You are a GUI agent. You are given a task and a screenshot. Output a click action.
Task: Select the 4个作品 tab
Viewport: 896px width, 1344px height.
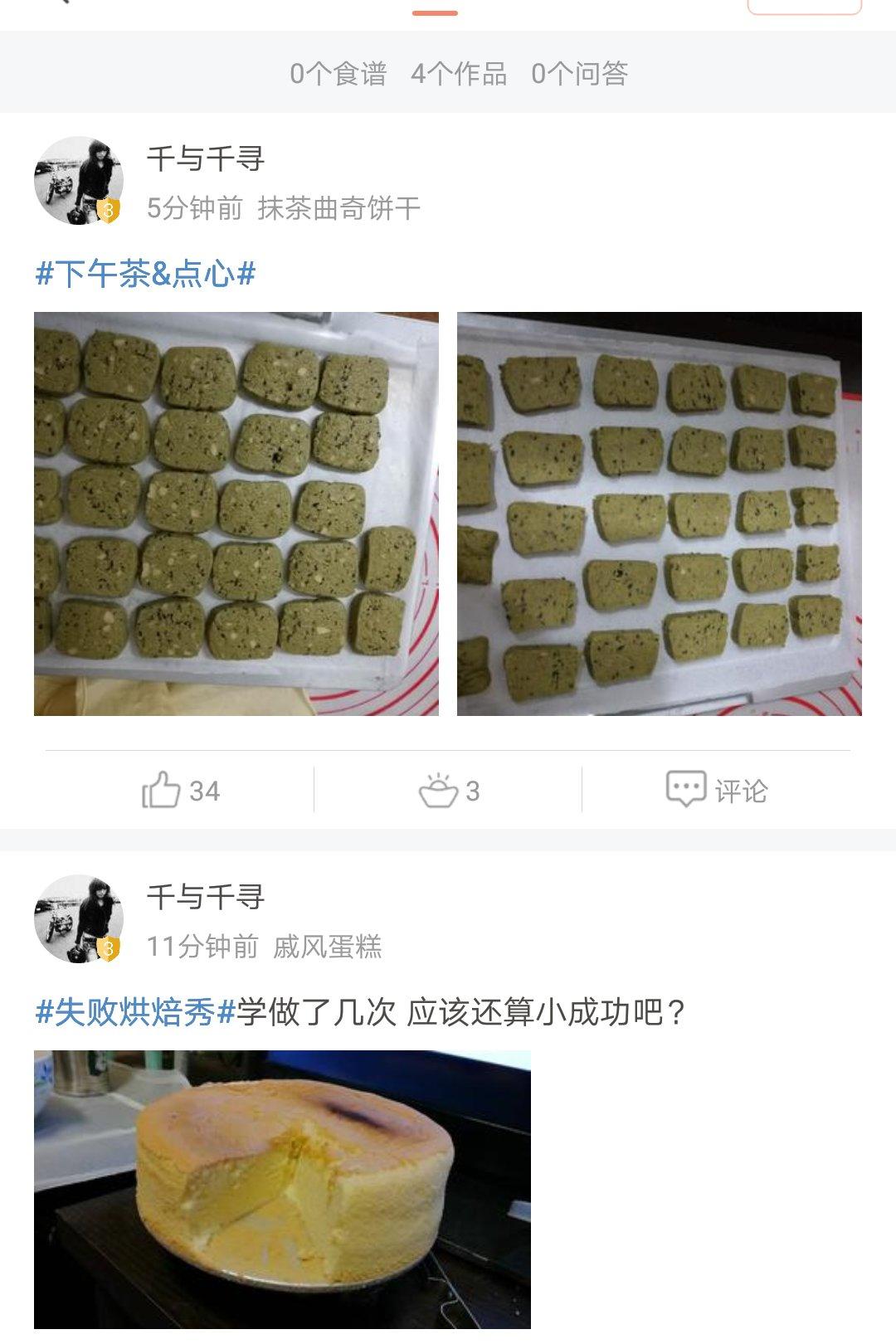[459, 74]
